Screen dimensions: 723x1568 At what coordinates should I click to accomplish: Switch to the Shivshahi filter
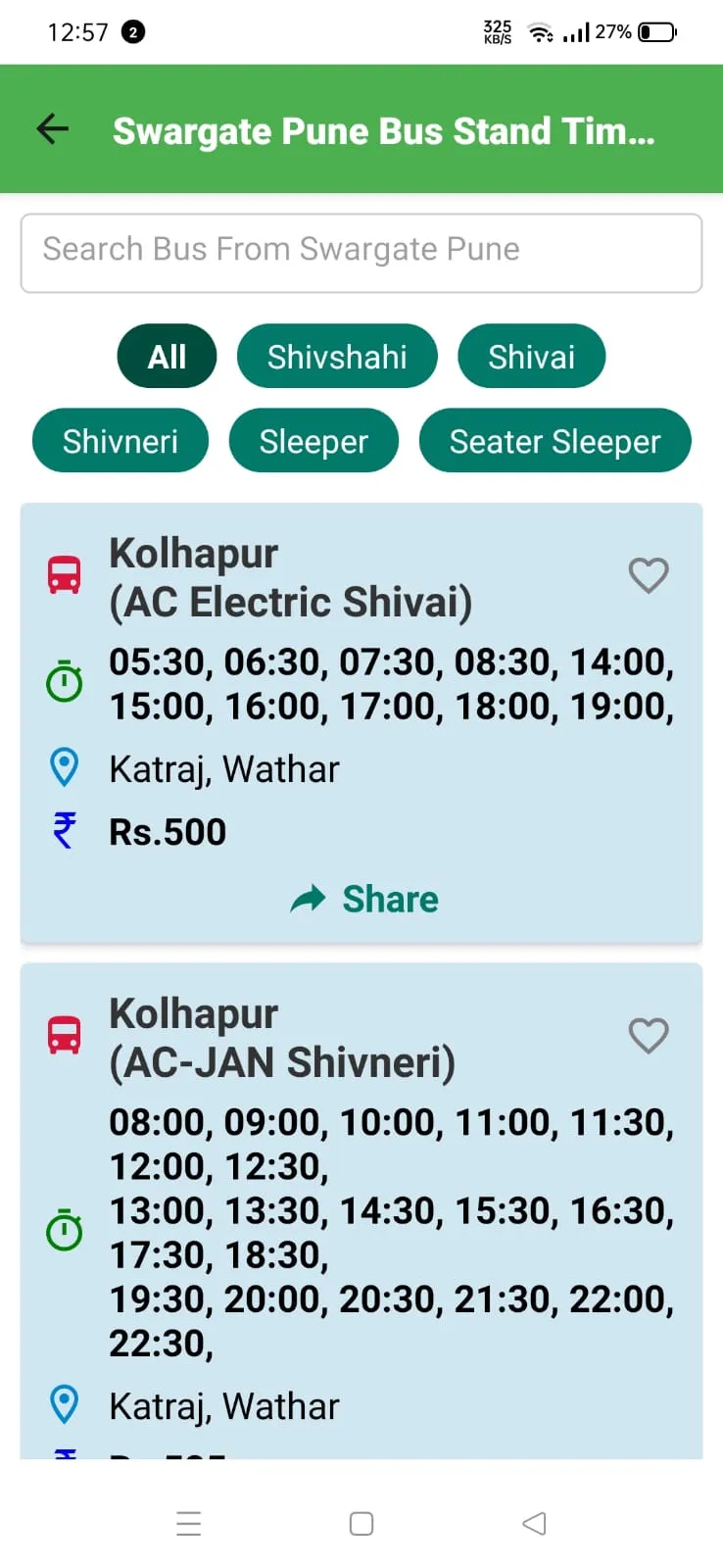(x=337, y=356)
